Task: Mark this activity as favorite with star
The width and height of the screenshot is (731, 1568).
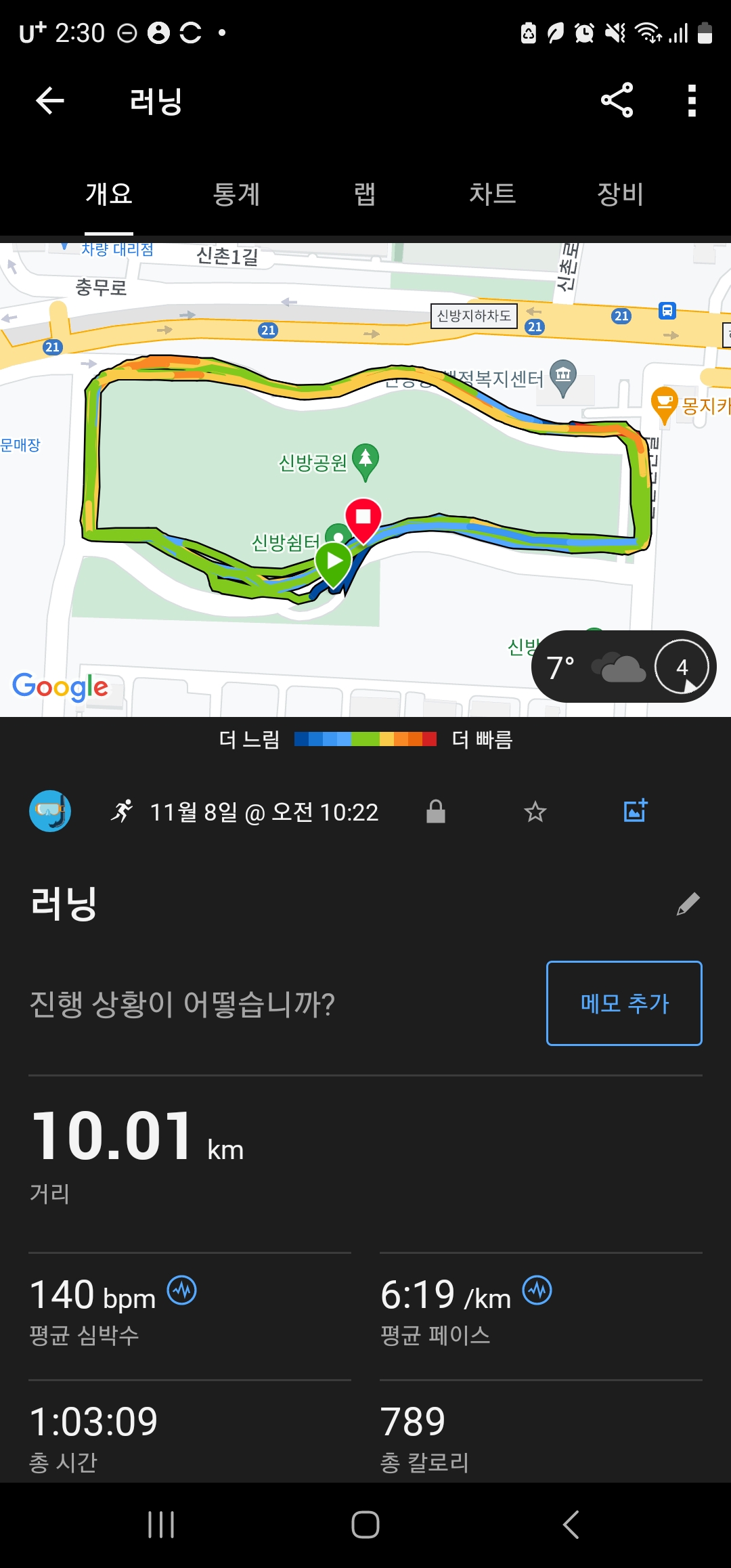Action: 535,811
